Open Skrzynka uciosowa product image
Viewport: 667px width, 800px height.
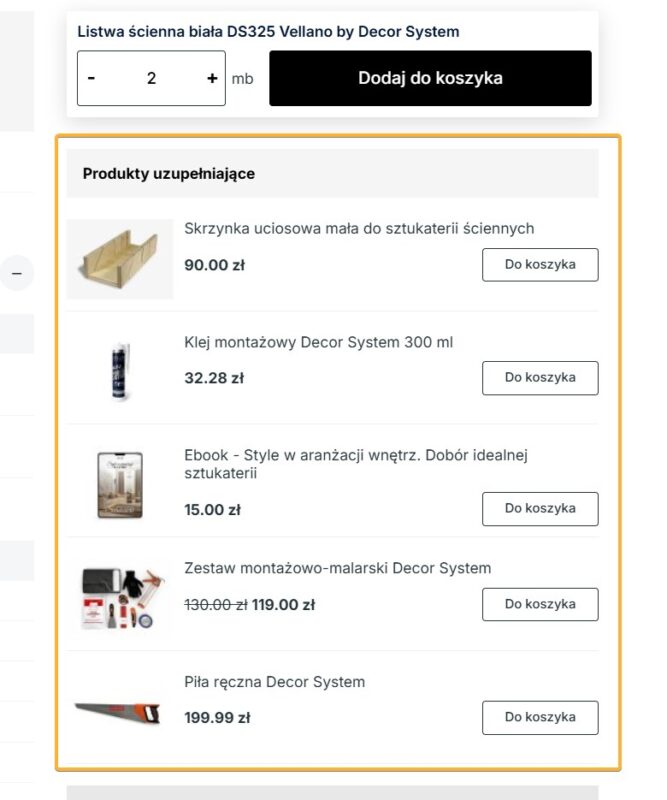(x=120, y=259)
